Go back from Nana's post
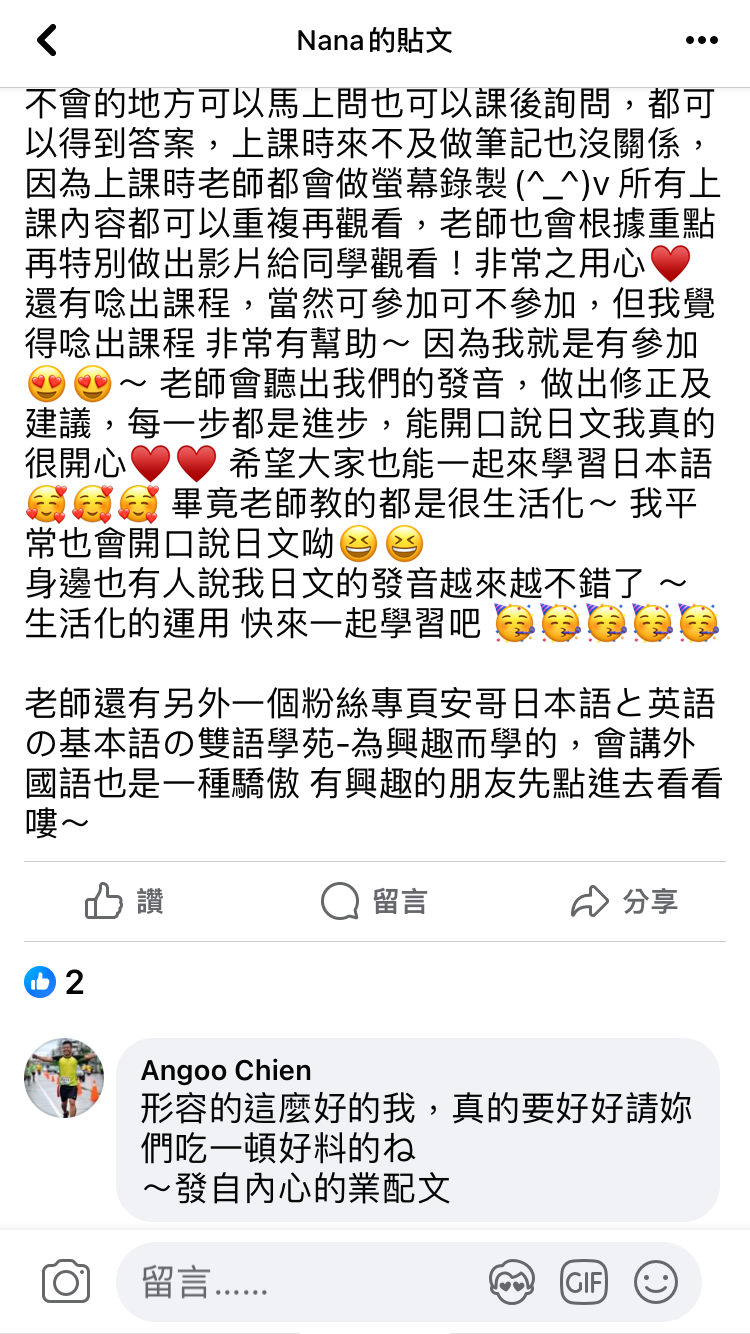 (x=46, y=41)
